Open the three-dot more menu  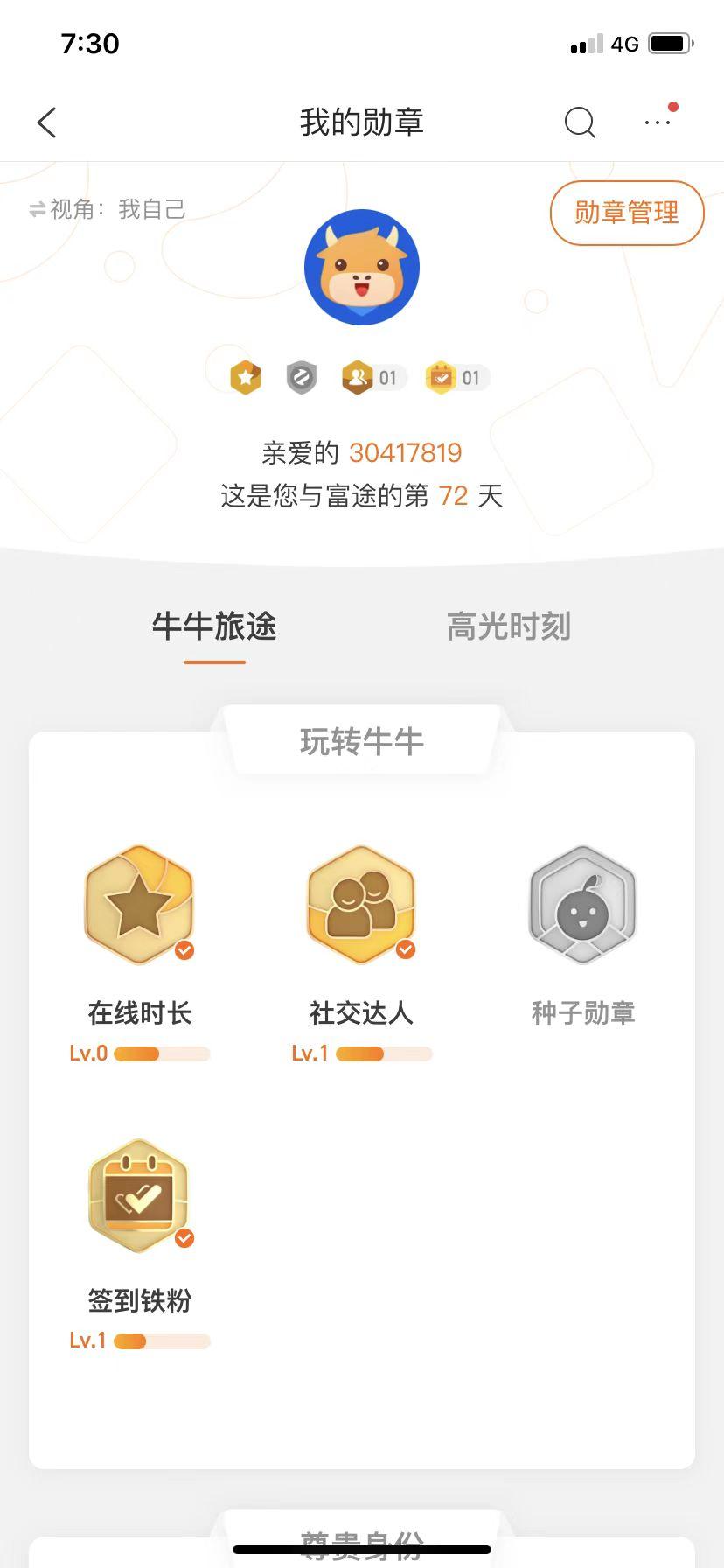pos(658,122)
